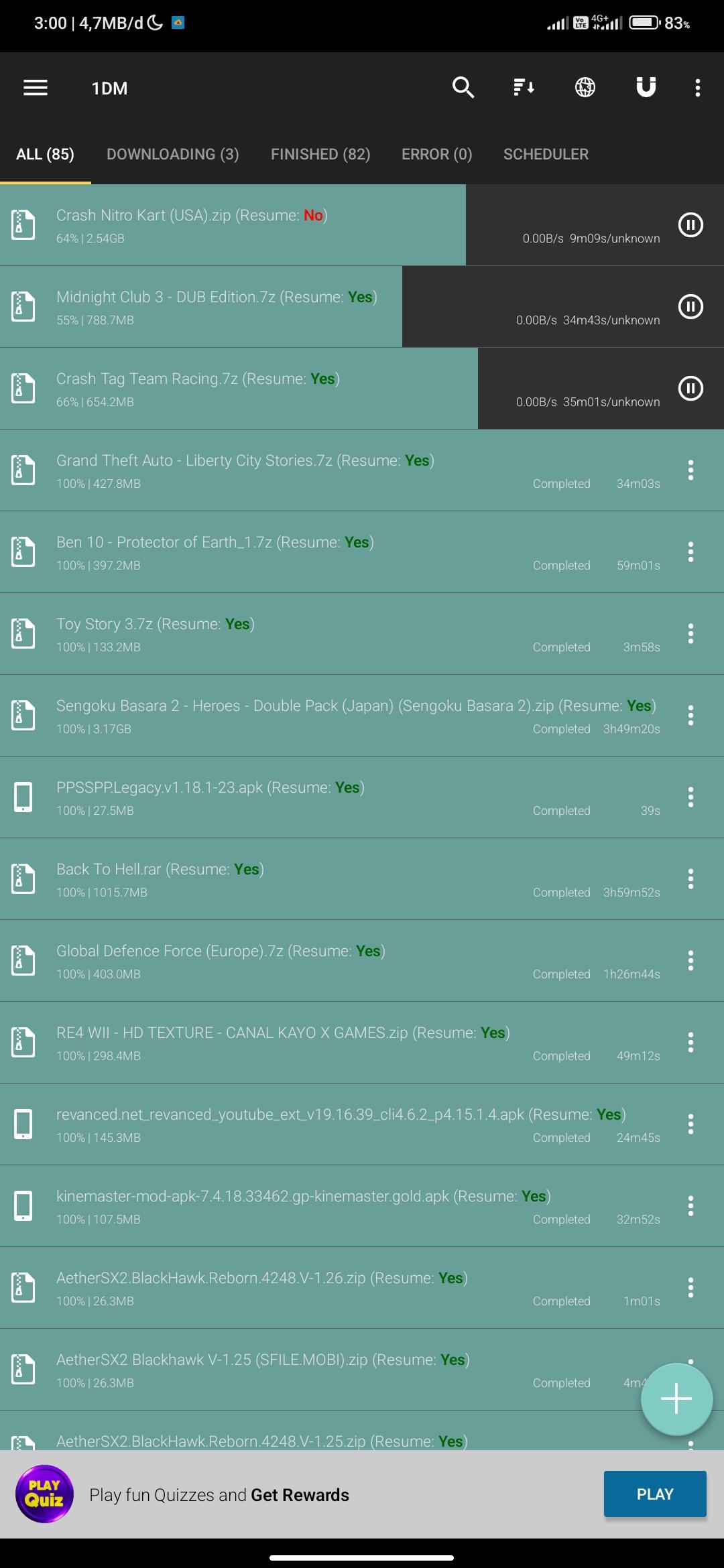Open the search icon in app bar
Screen dimensions: 724x1568
pos(463,88)
